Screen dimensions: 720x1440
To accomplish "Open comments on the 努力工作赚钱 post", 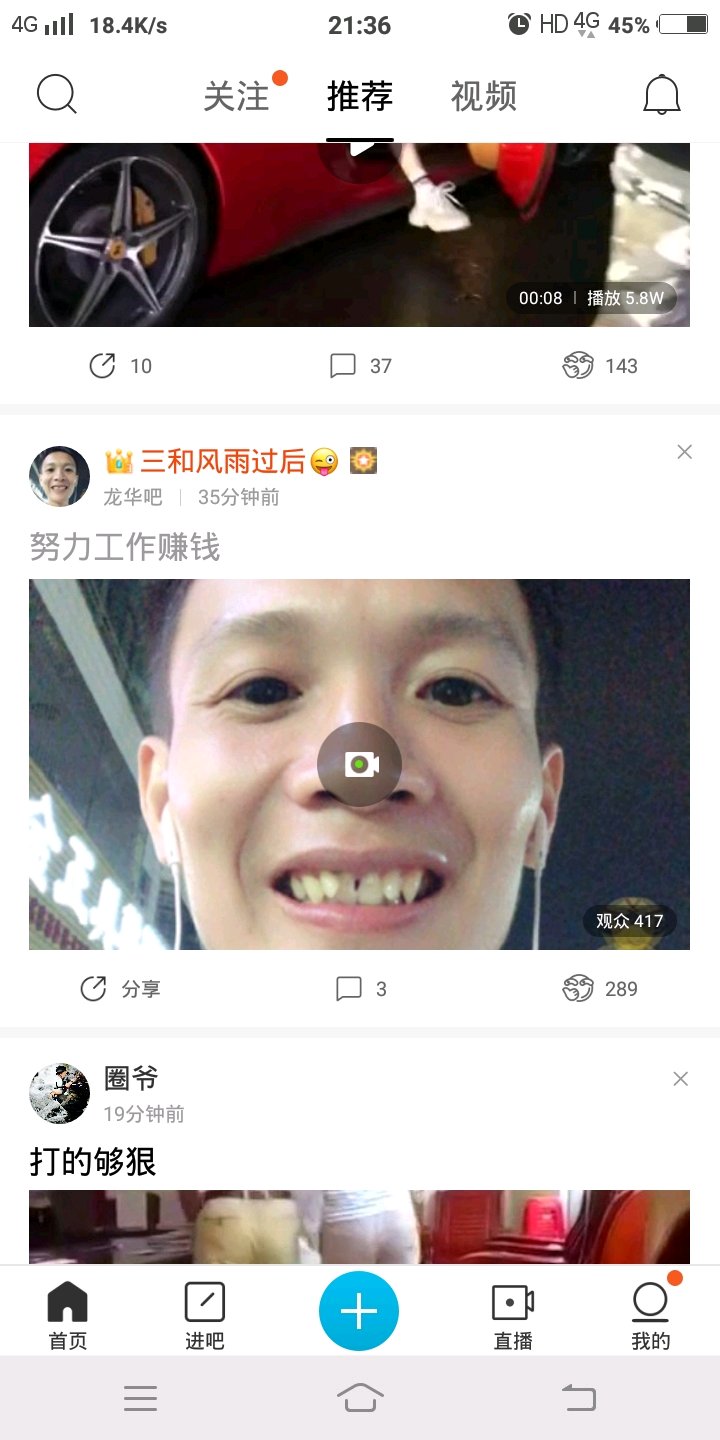I will [360, 989].
